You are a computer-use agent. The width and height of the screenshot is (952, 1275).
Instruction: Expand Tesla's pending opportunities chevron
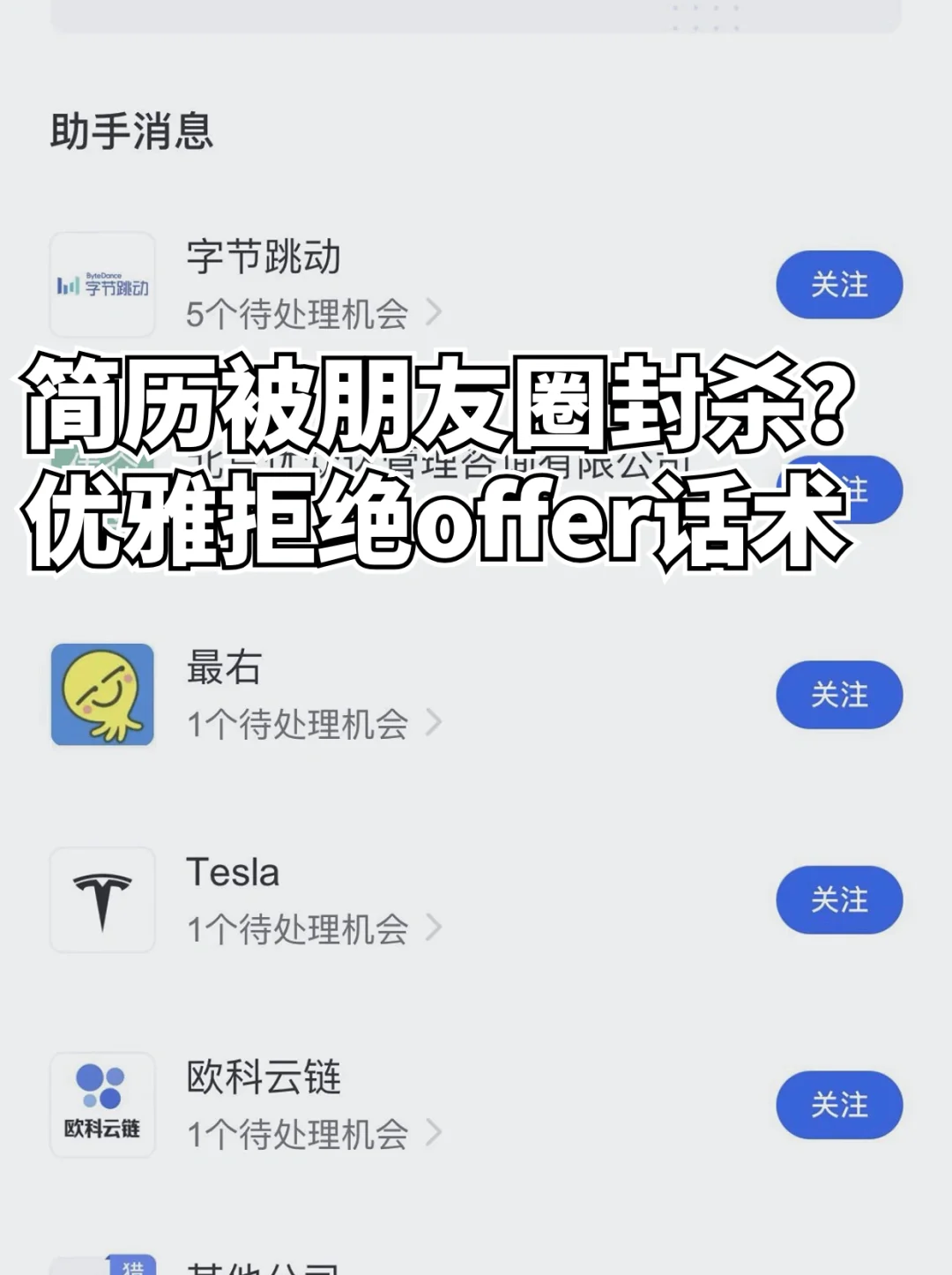(435, 928)
